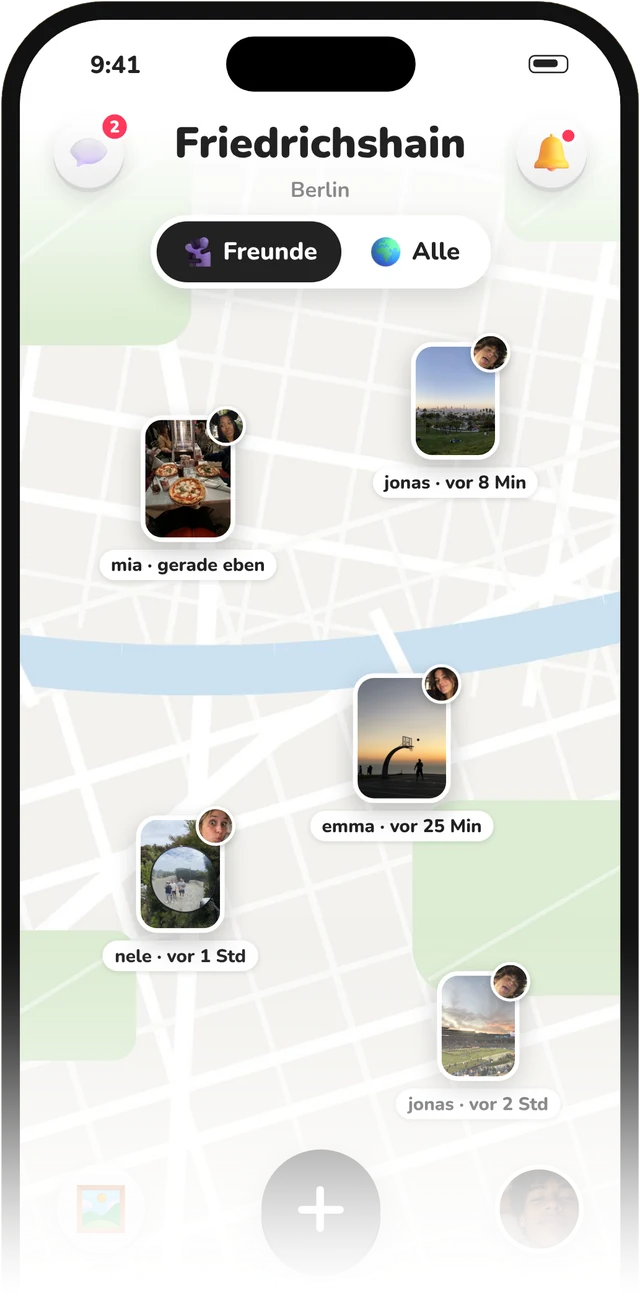View emma's sunset photo from vor 25 Min
640x1307 pixels.
click(402, 738)
